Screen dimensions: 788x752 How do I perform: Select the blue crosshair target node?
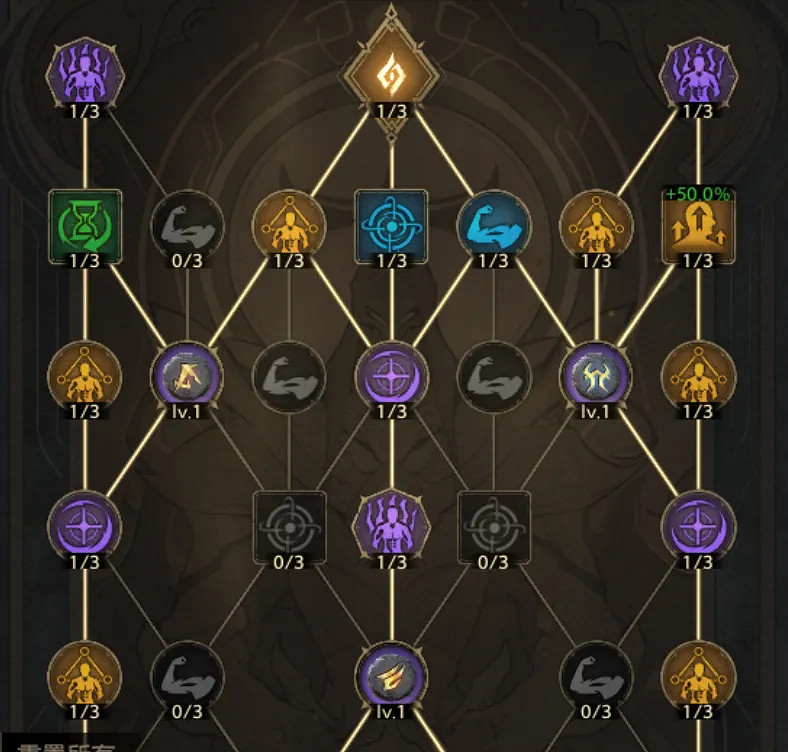(391, 225)
